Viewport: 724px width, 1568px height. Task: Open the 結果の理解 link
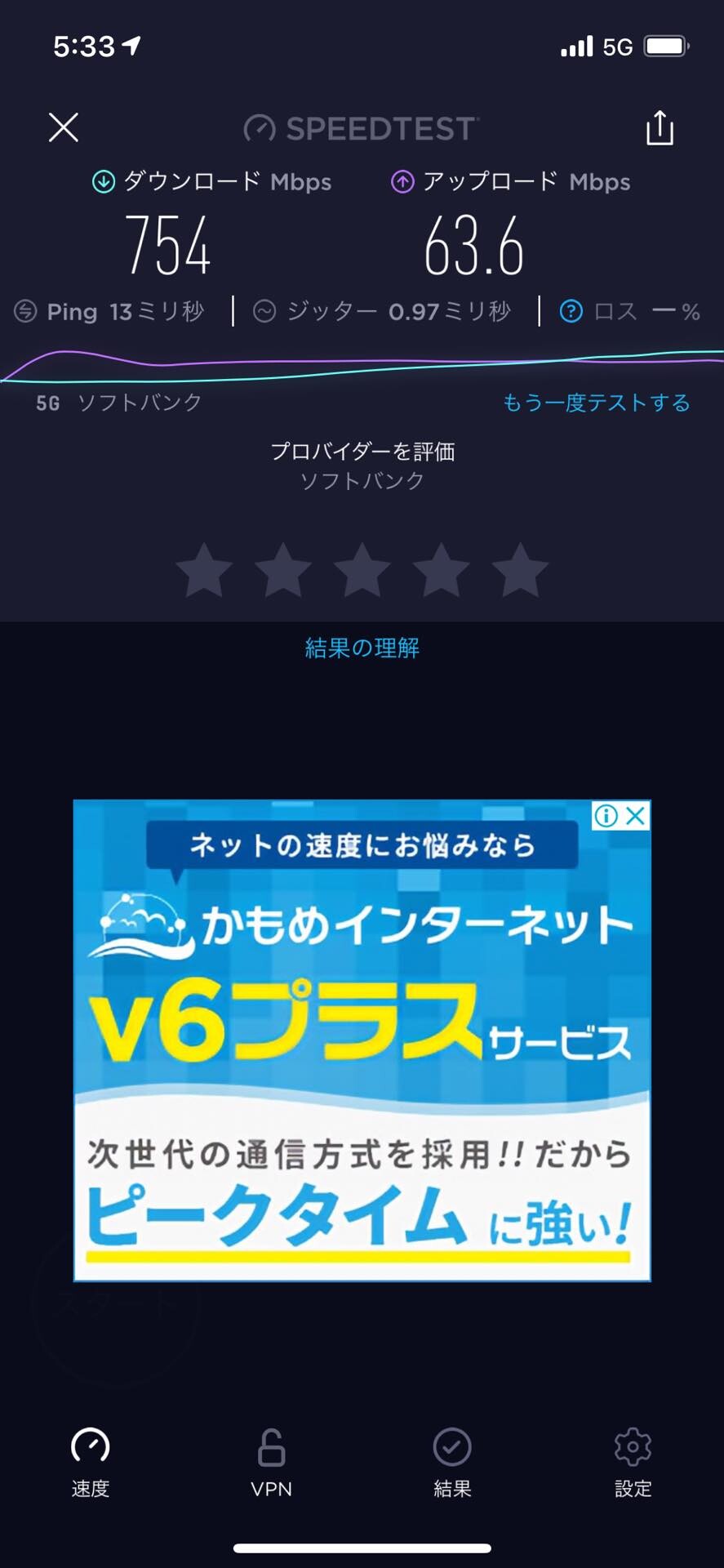[x=362, y=648]
